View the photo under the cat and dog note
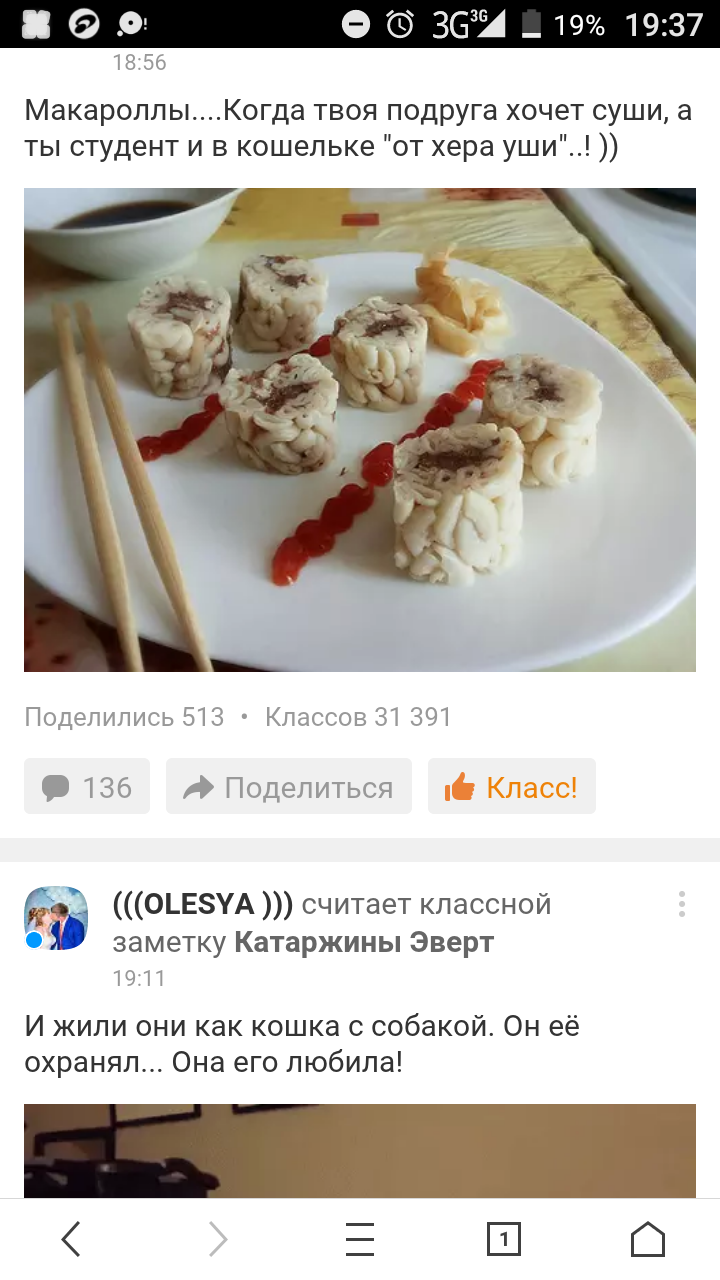Viewport: 720px width, 1280px height. (360, 1150)
